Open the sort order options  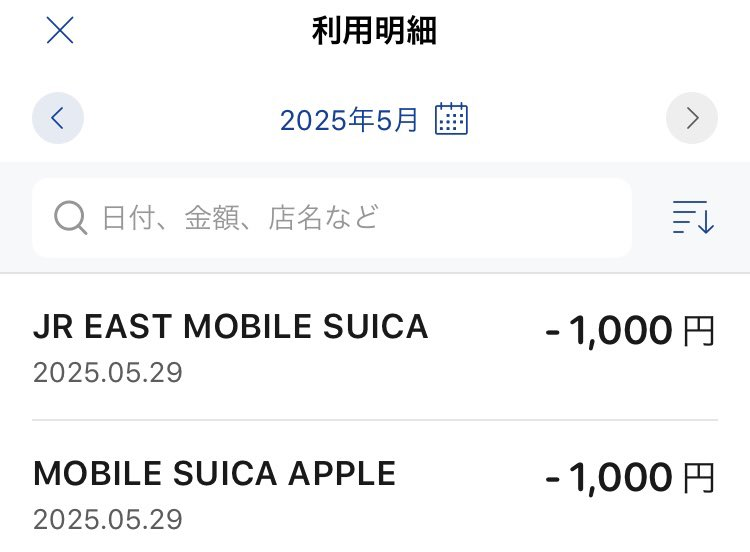[x=692, y=217]
